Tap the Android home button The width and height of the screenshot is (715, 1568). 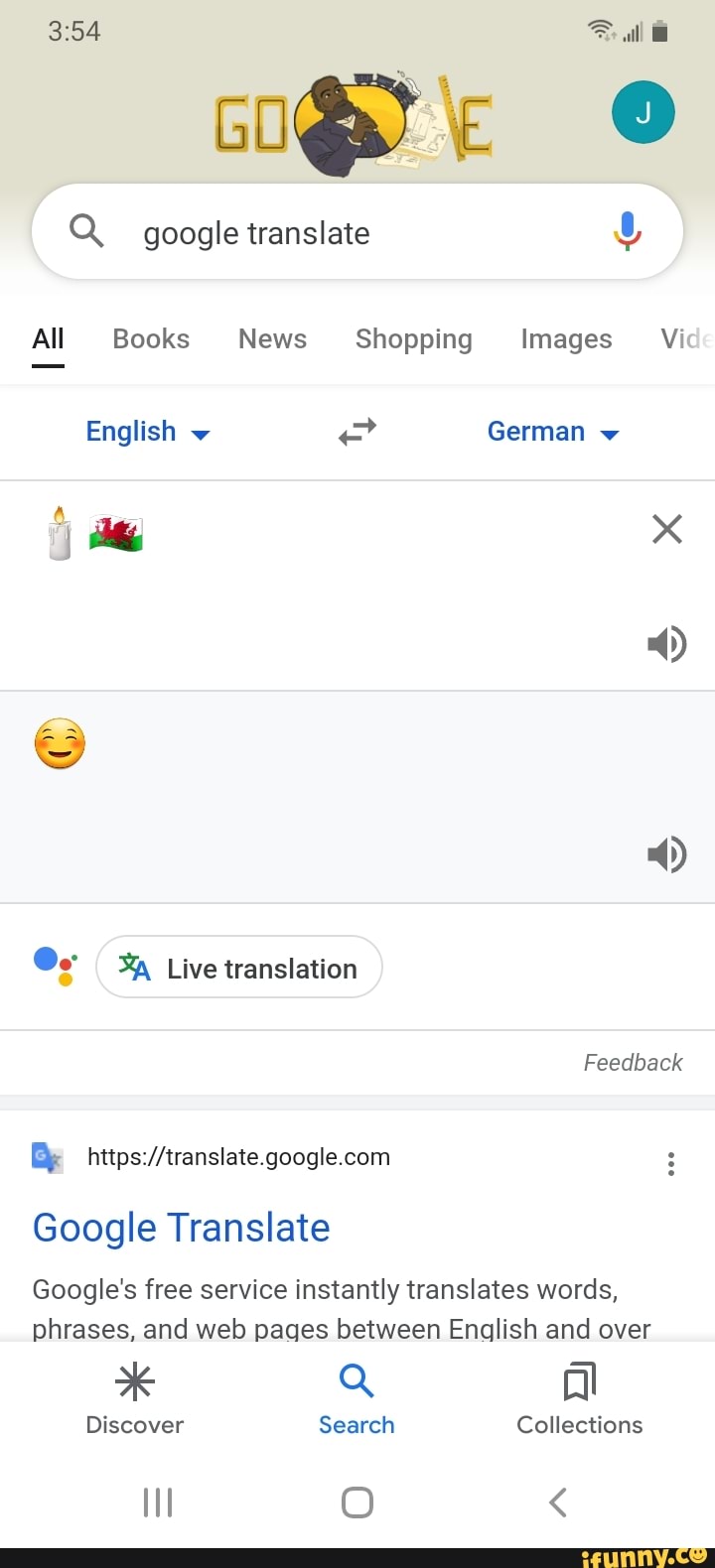click(x=357, y=1502)
